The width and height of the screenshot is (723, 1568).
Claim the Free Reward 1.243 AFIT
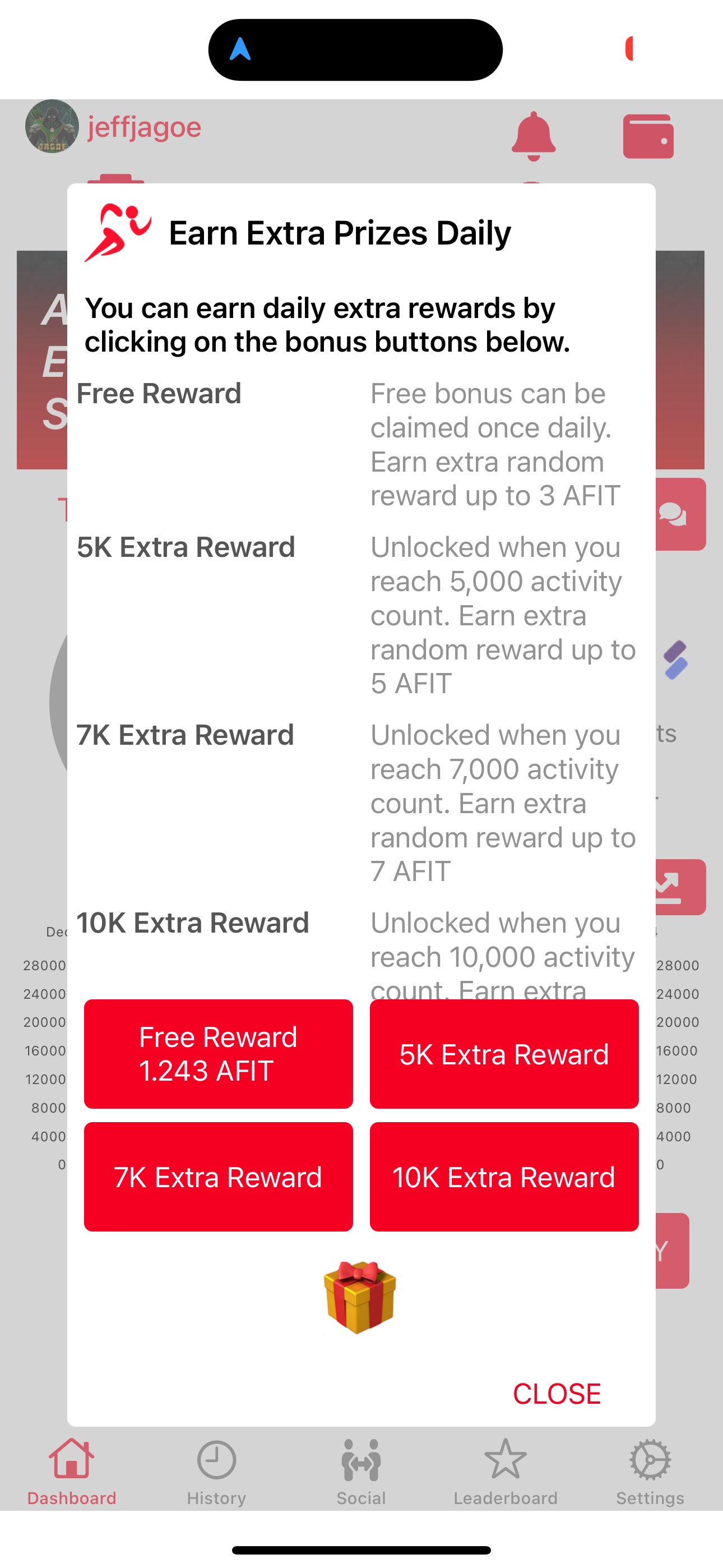(218, 1054)
